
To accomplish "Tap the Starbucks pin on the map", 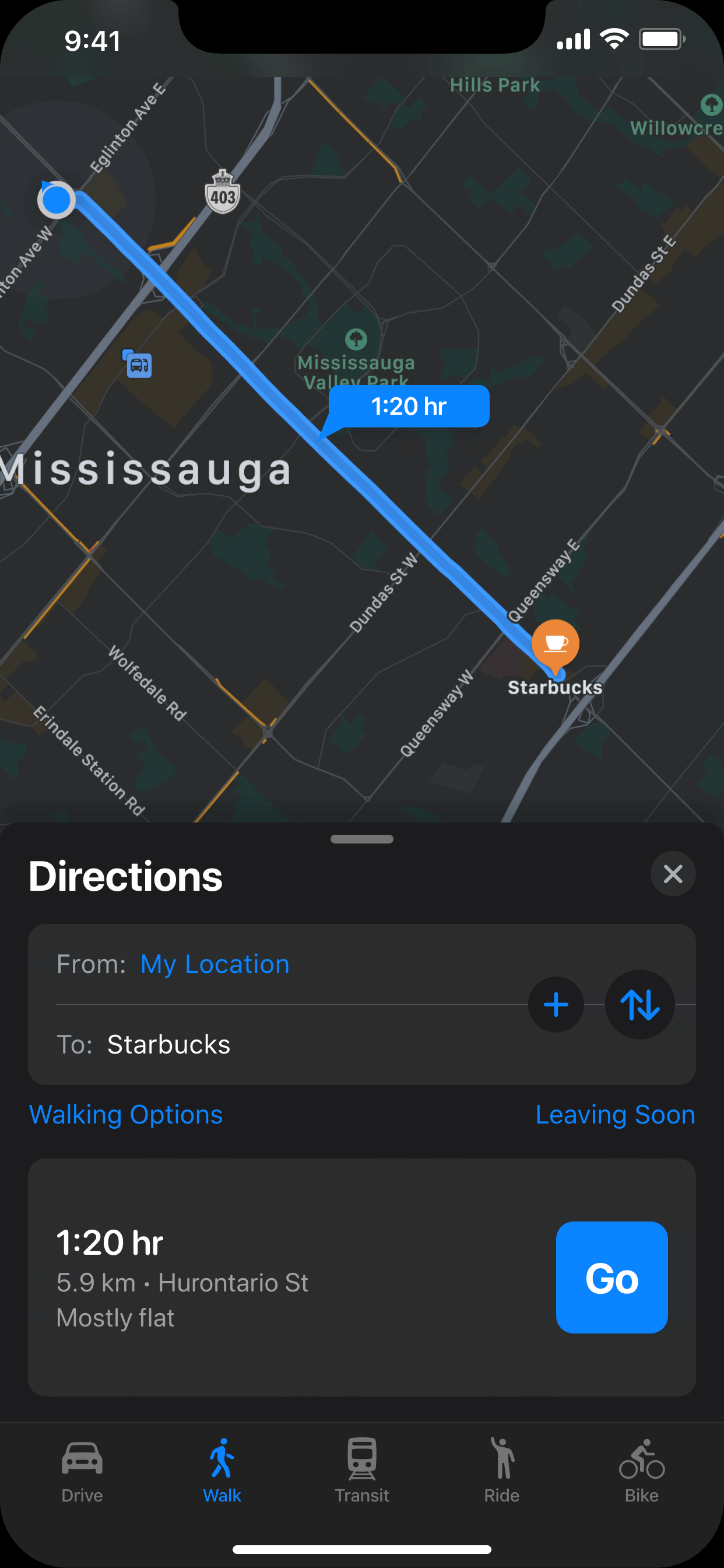I will click(x=555, y=644).
